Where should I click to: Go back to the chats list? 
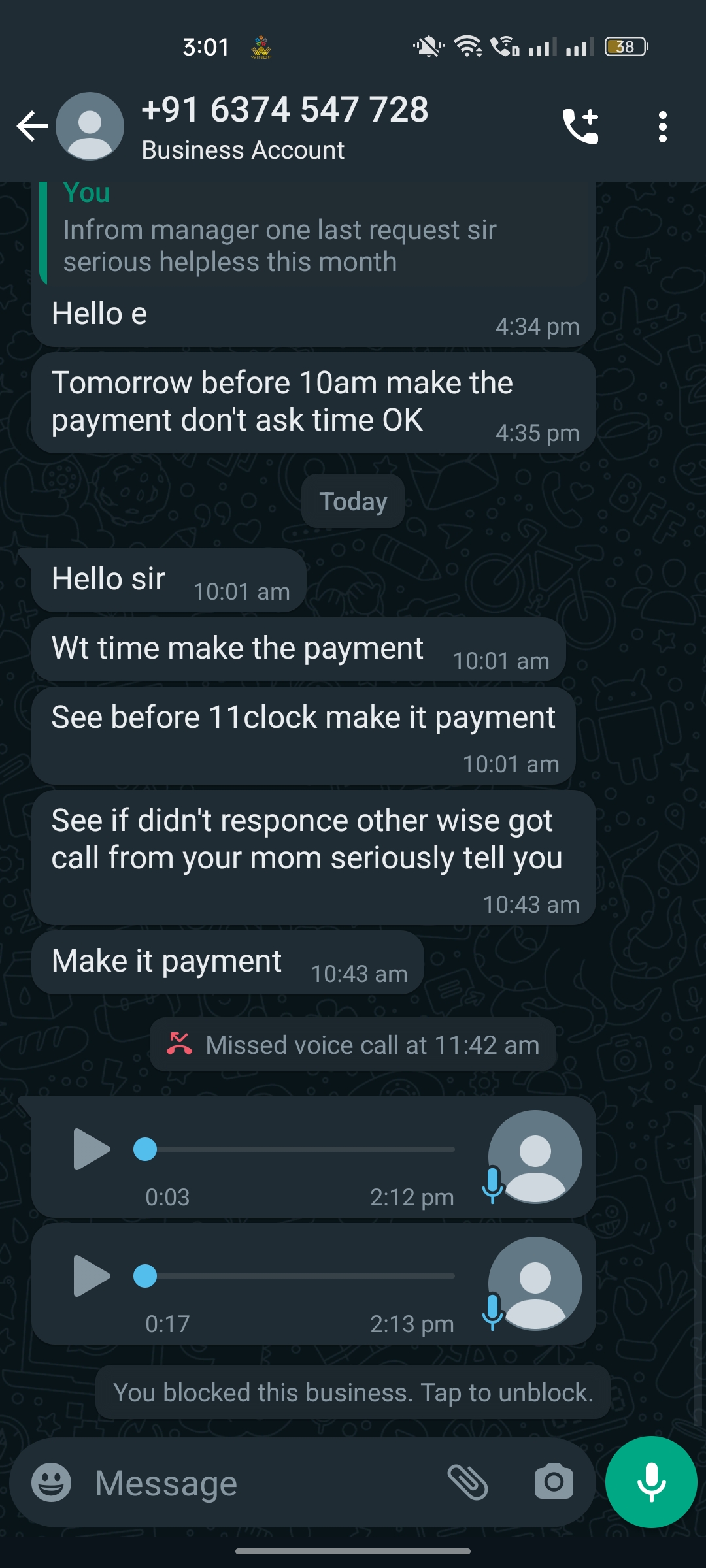tap(31, 126)
